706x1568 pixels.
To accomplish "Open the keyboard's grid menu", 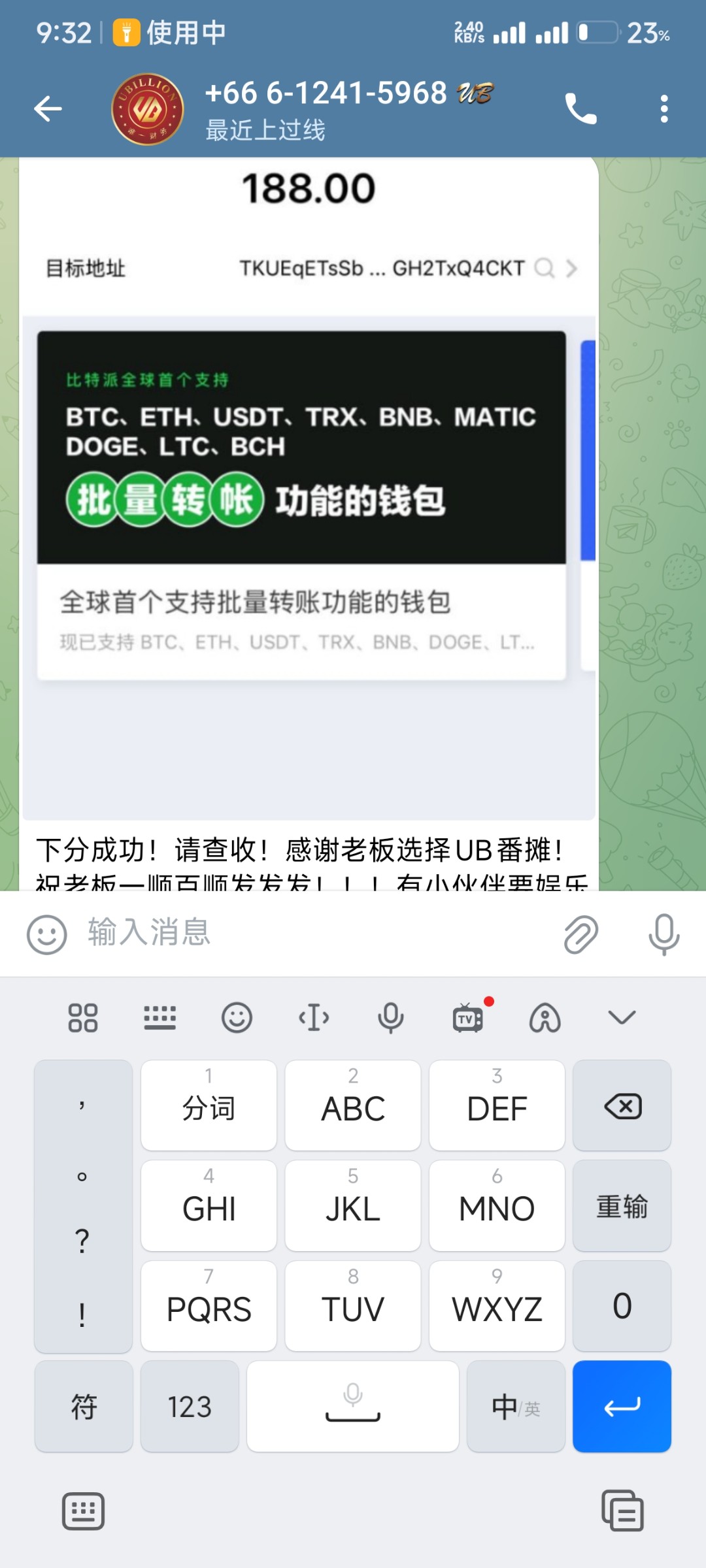I will [x=83, y=1017].
